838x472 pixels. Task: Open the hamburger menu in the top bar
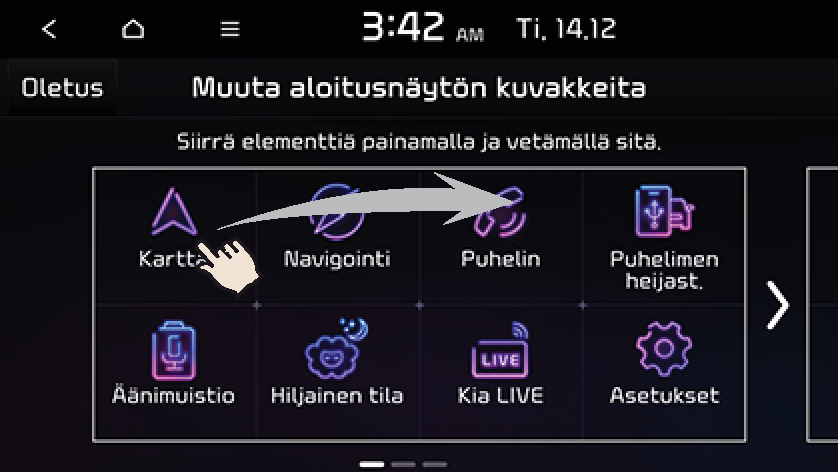[230, 29]
